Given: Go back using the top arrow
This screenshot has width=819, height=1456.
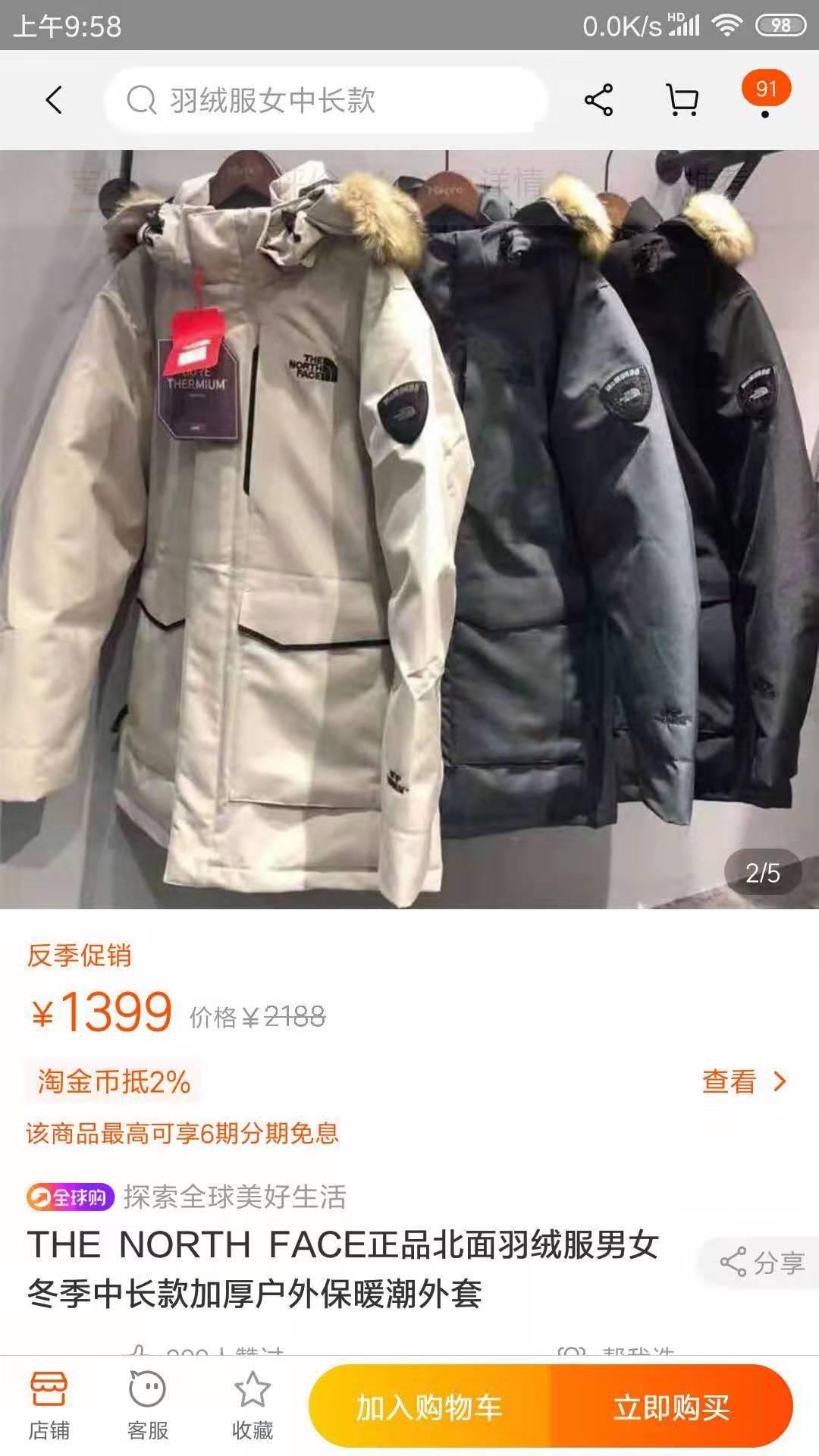Looking at the screenshot, I should pos(53,100).
